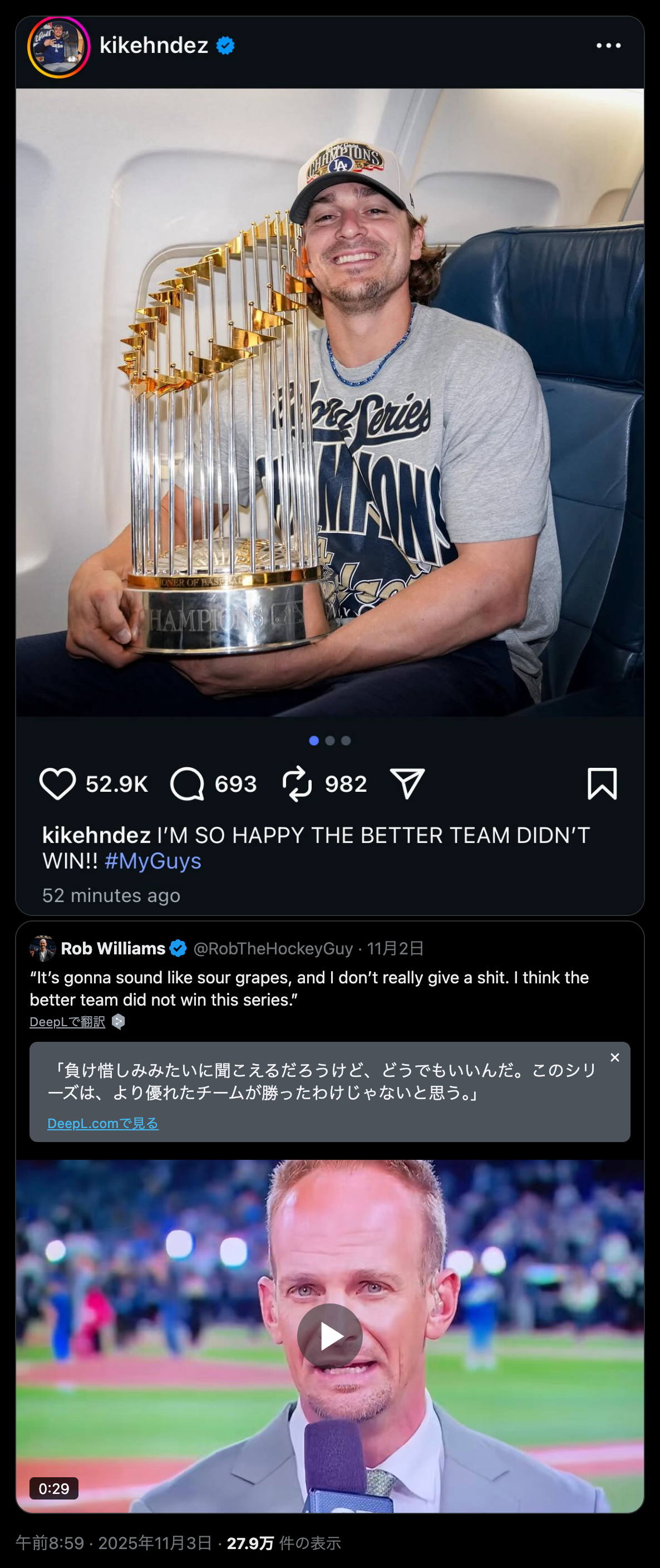Dismiss the DeepL translation box
The width and height of the screenshot is (660, 1568).
614,1057
